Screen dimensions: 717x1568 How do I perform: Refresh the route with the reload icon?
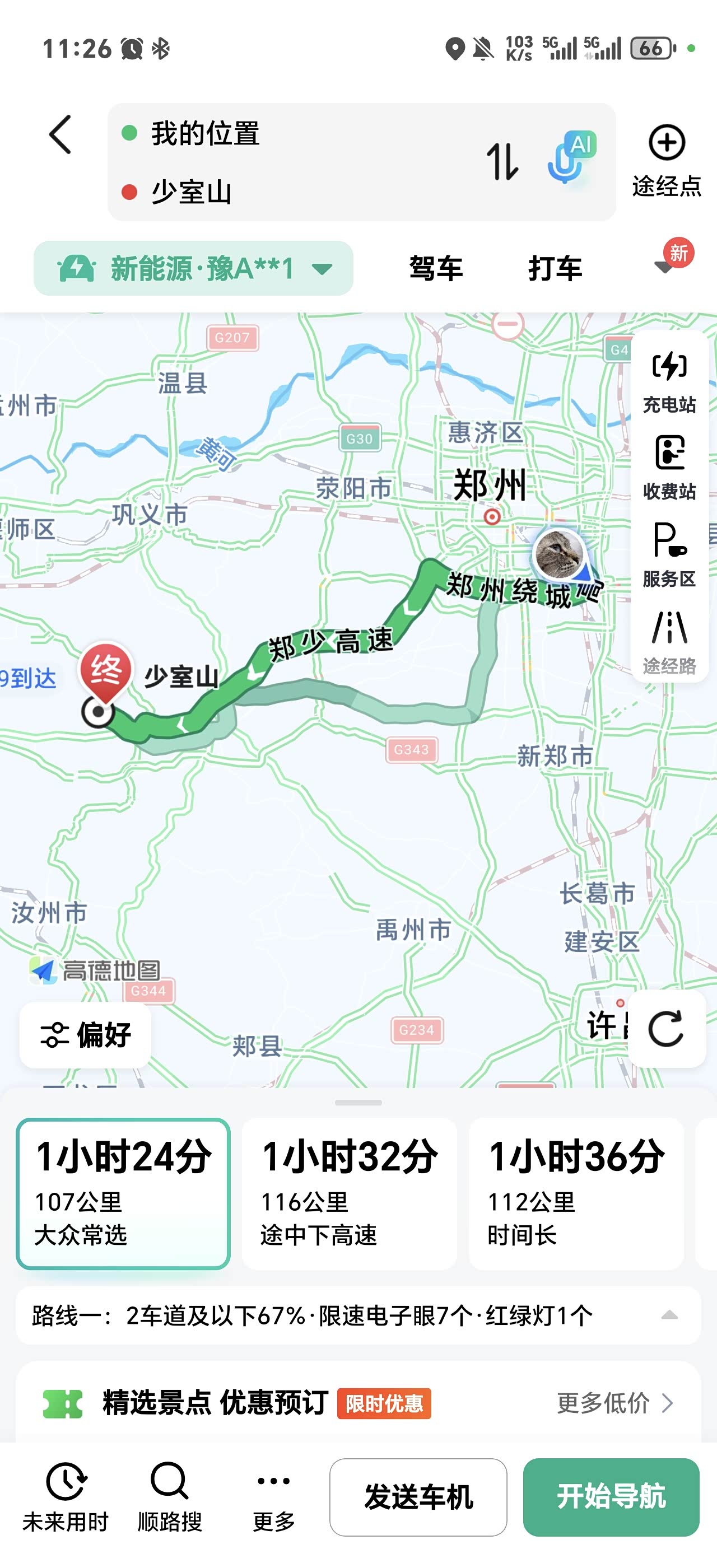[666, 1029]
